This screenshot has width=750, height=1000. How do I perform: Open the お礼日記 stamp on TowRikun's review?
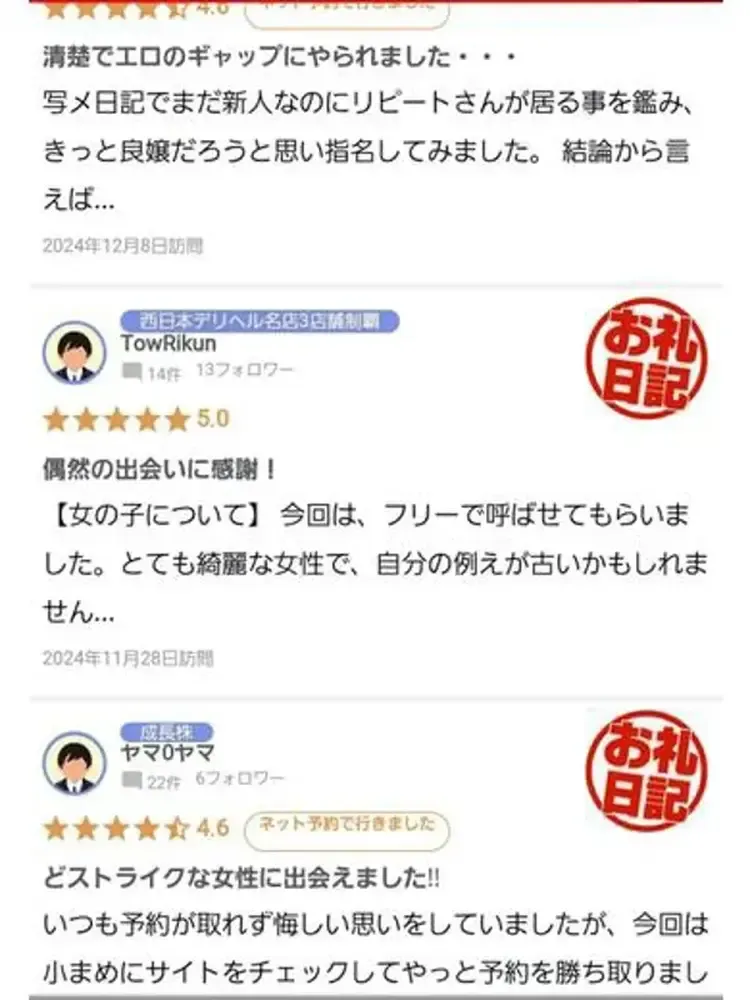(646, 356)
